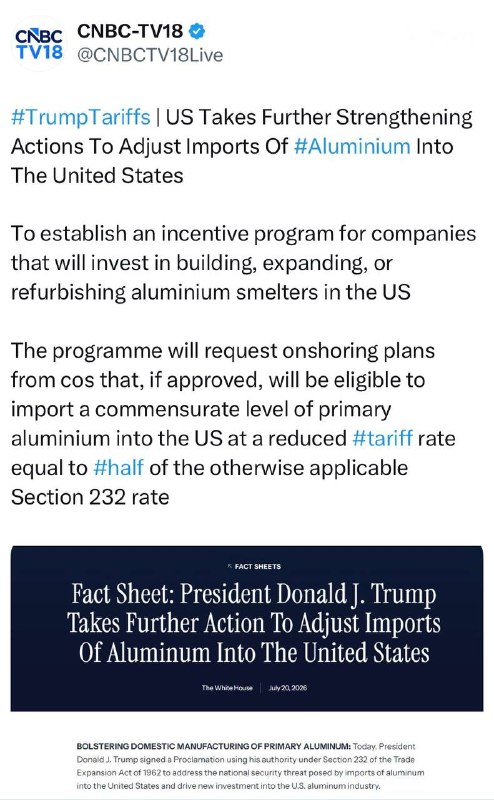Open the #TrumpTariffs hashtag
The height and width of the screenshot is (800, 494).
coord(81,117)
